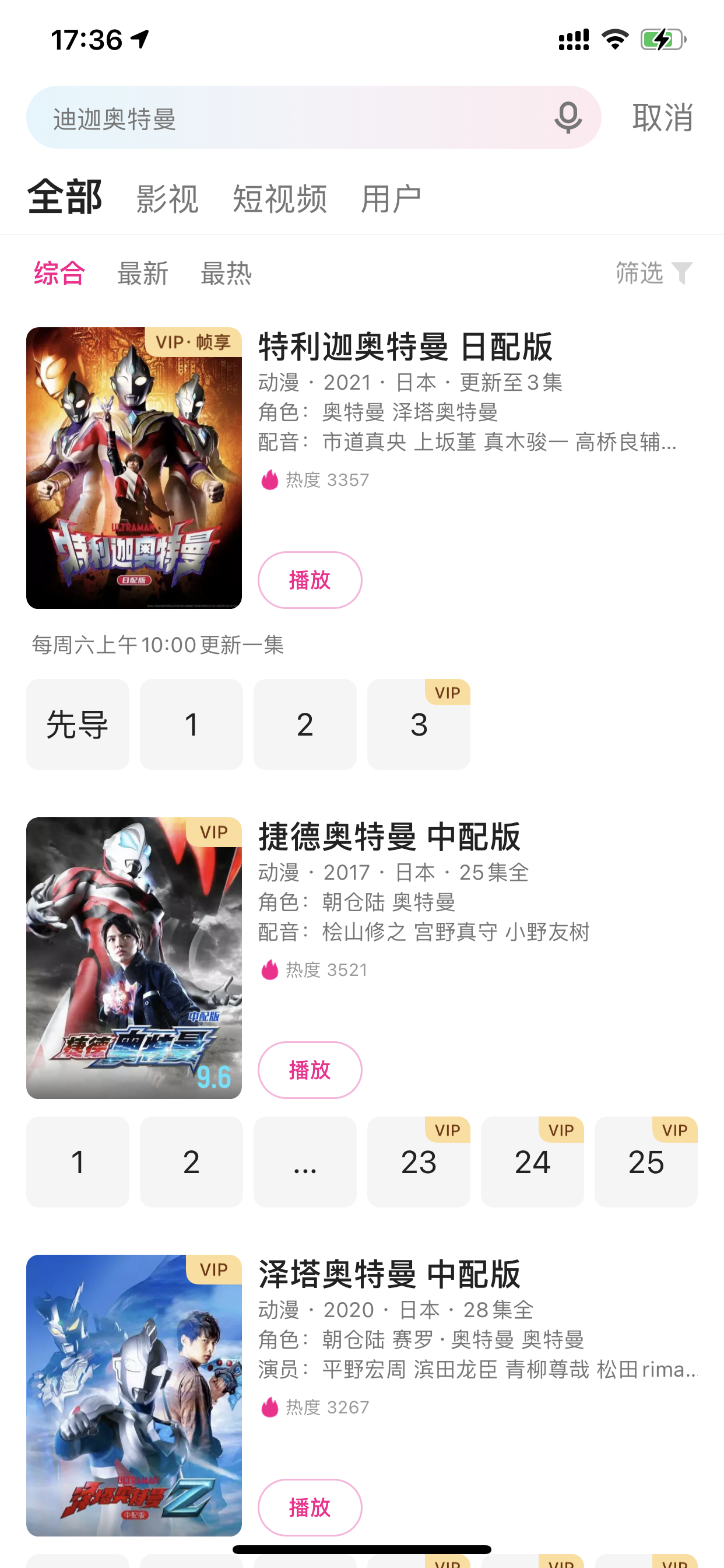This screenshot has width=724, height=1568.
Task: Play 捷德奥特曼 中配版
Action: (310, 1070)
